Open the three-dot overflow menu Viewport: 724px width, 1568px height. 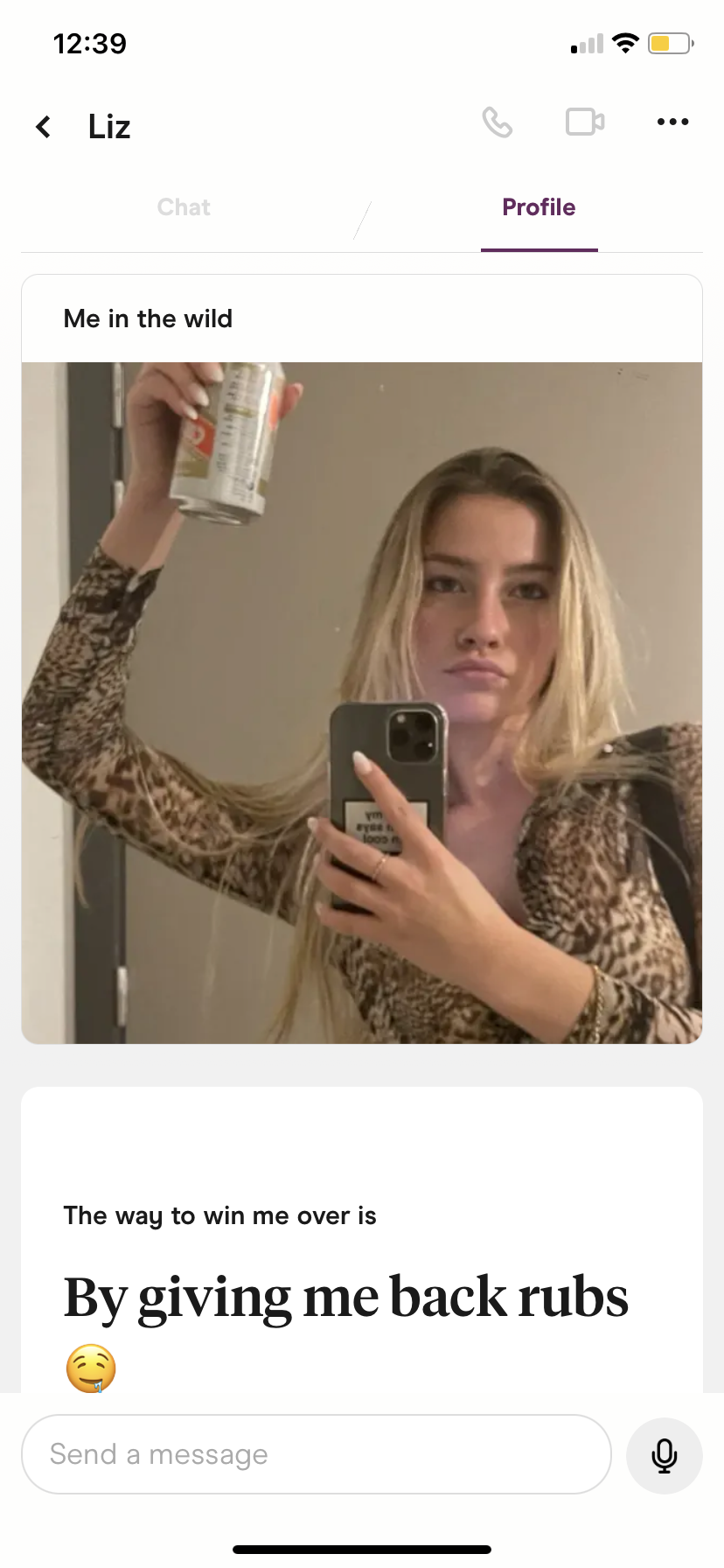click(x=672, y=122)
